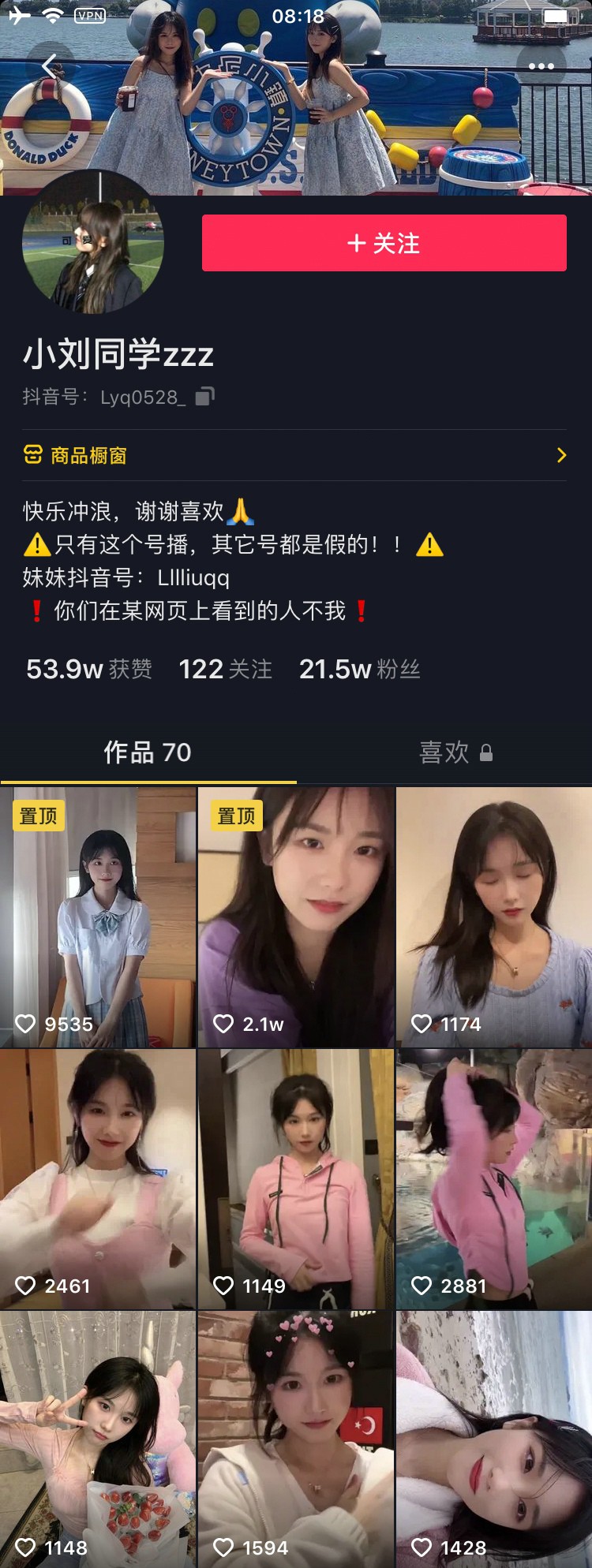The image size is (592, 1568).
Task: View the 122 关注 following list
Action: (225, 670)
